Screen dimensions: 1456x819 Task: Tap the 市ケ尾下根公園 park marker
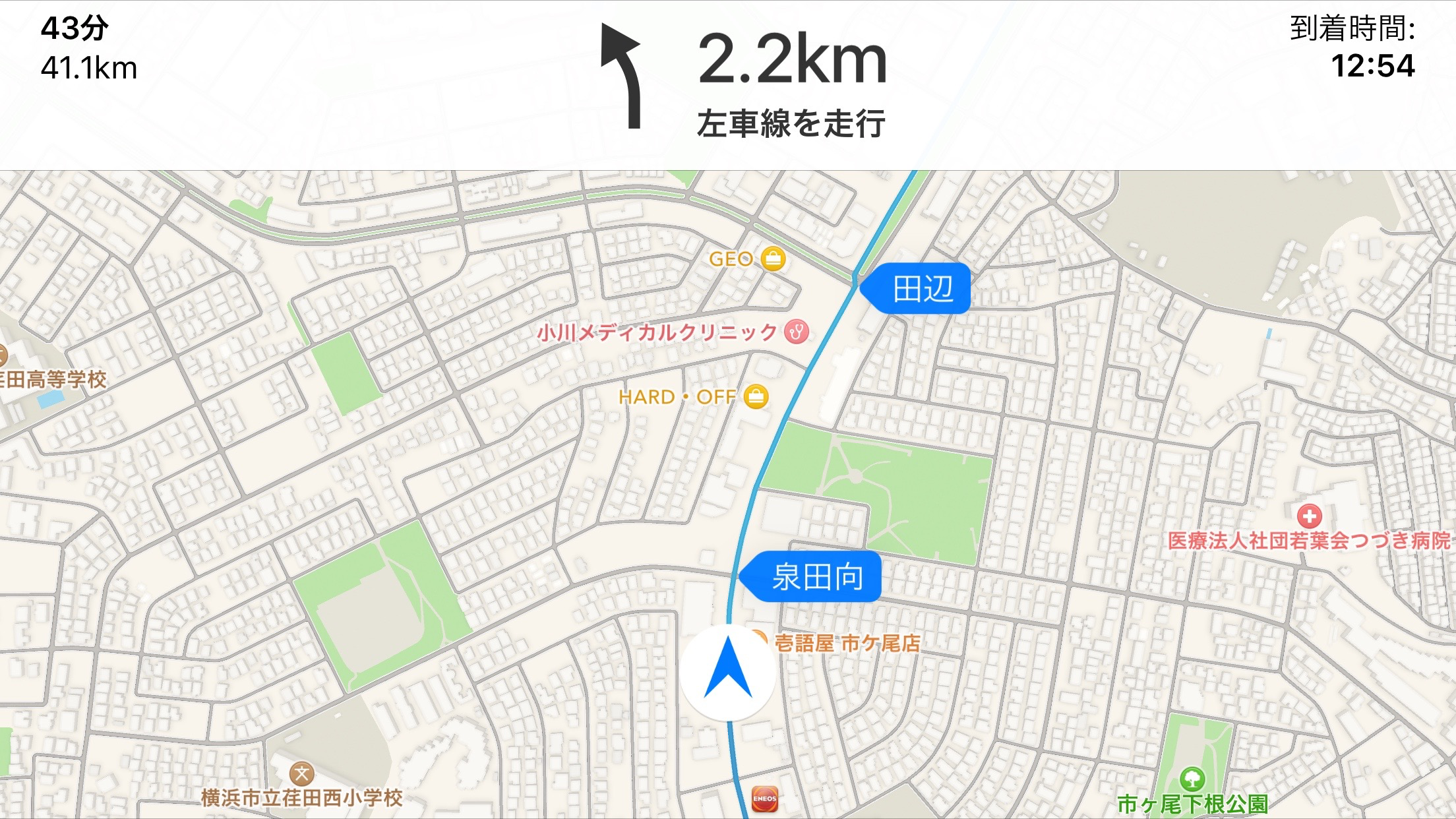(1192, 780)
